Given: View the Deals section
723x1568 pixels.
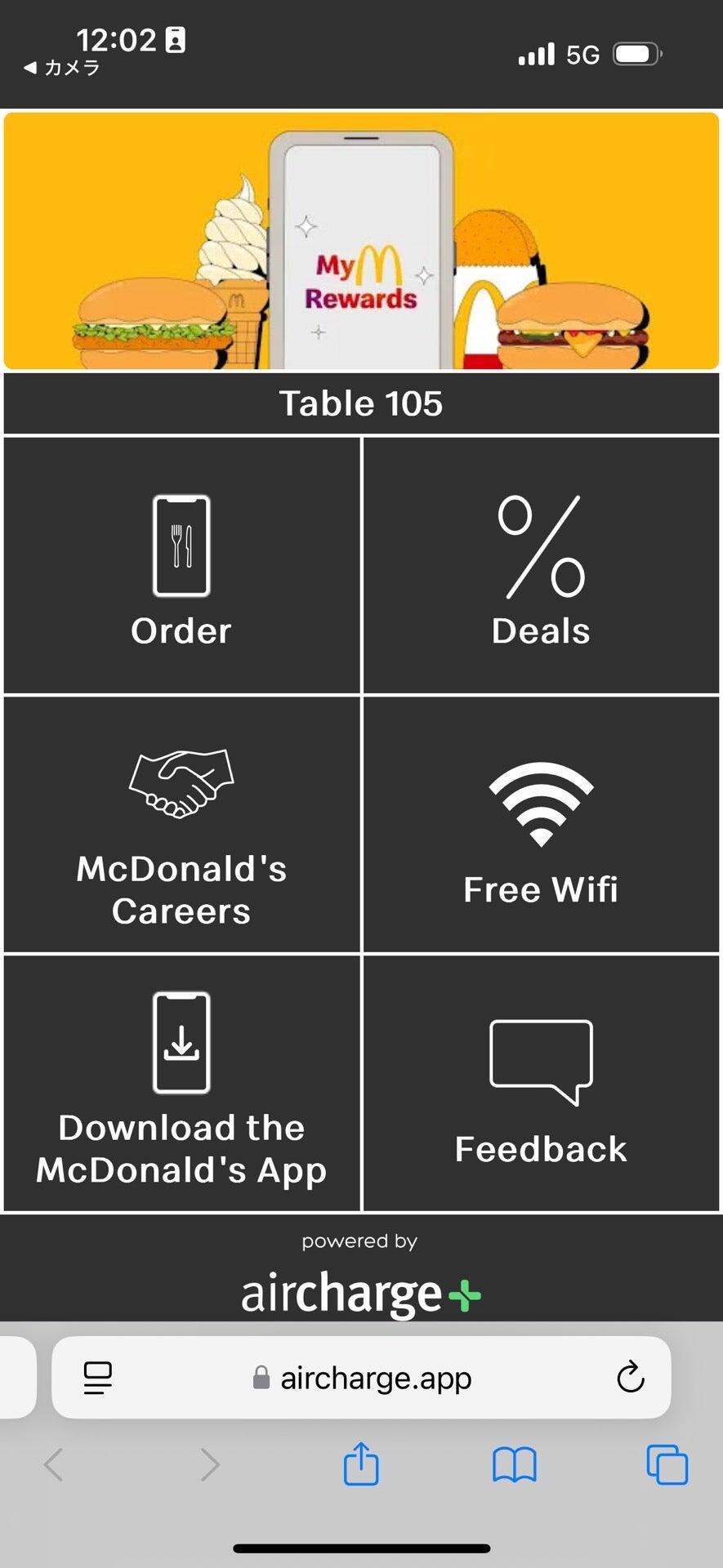Looking at the screenshot, I should pyautogui.click(x=541, y=565).
